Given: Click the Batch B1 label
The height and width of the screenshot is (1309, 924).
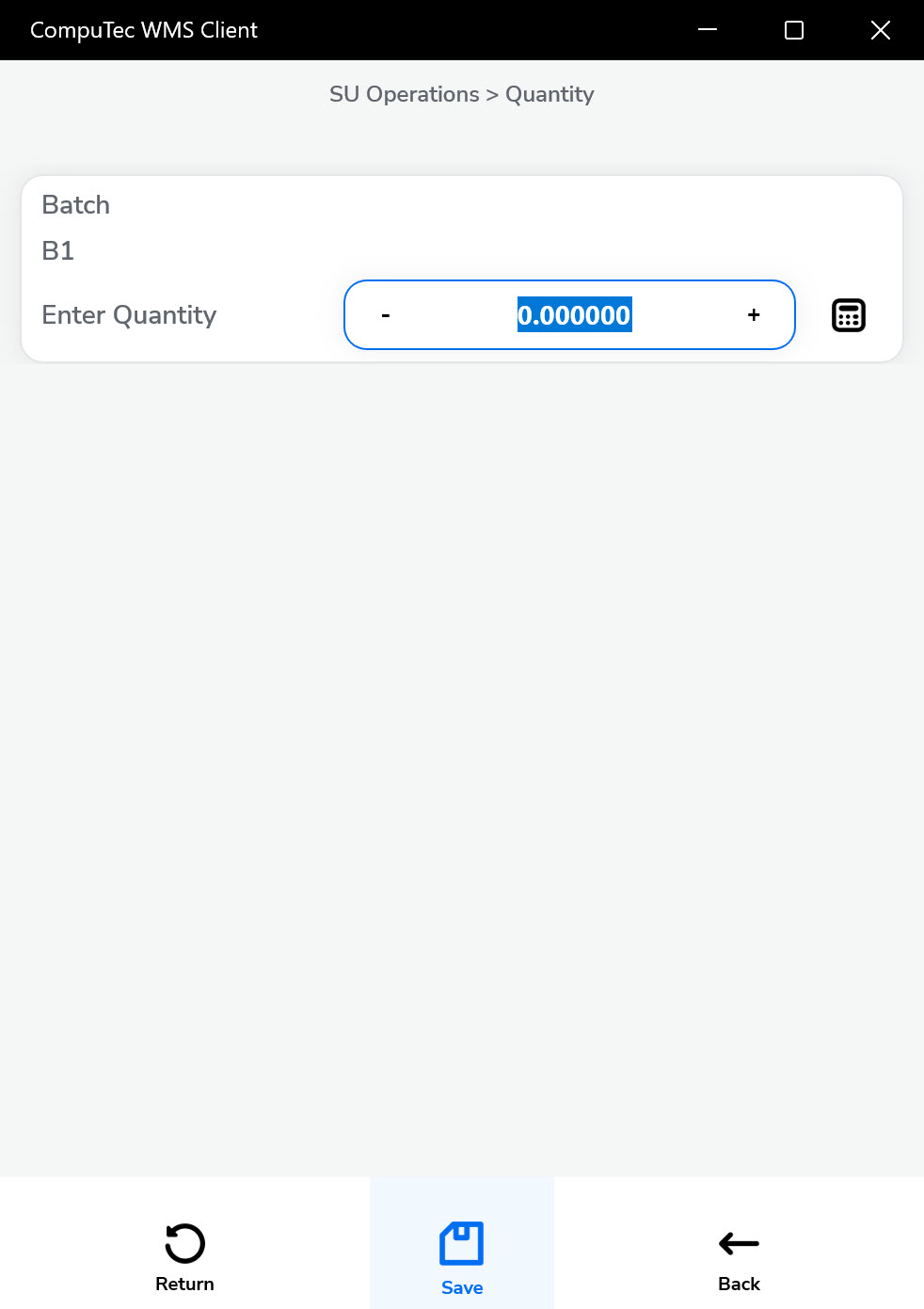Looking at the screenshot, I should coord(56,250).
